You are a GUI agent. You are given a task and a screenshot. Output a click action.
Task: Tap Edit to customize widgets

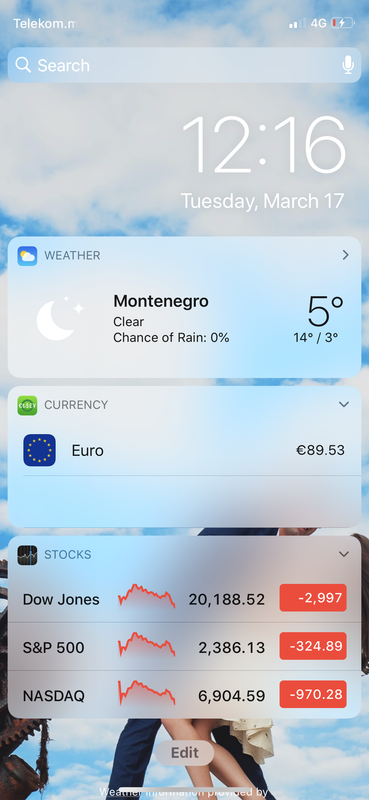[x=184, y=753]
